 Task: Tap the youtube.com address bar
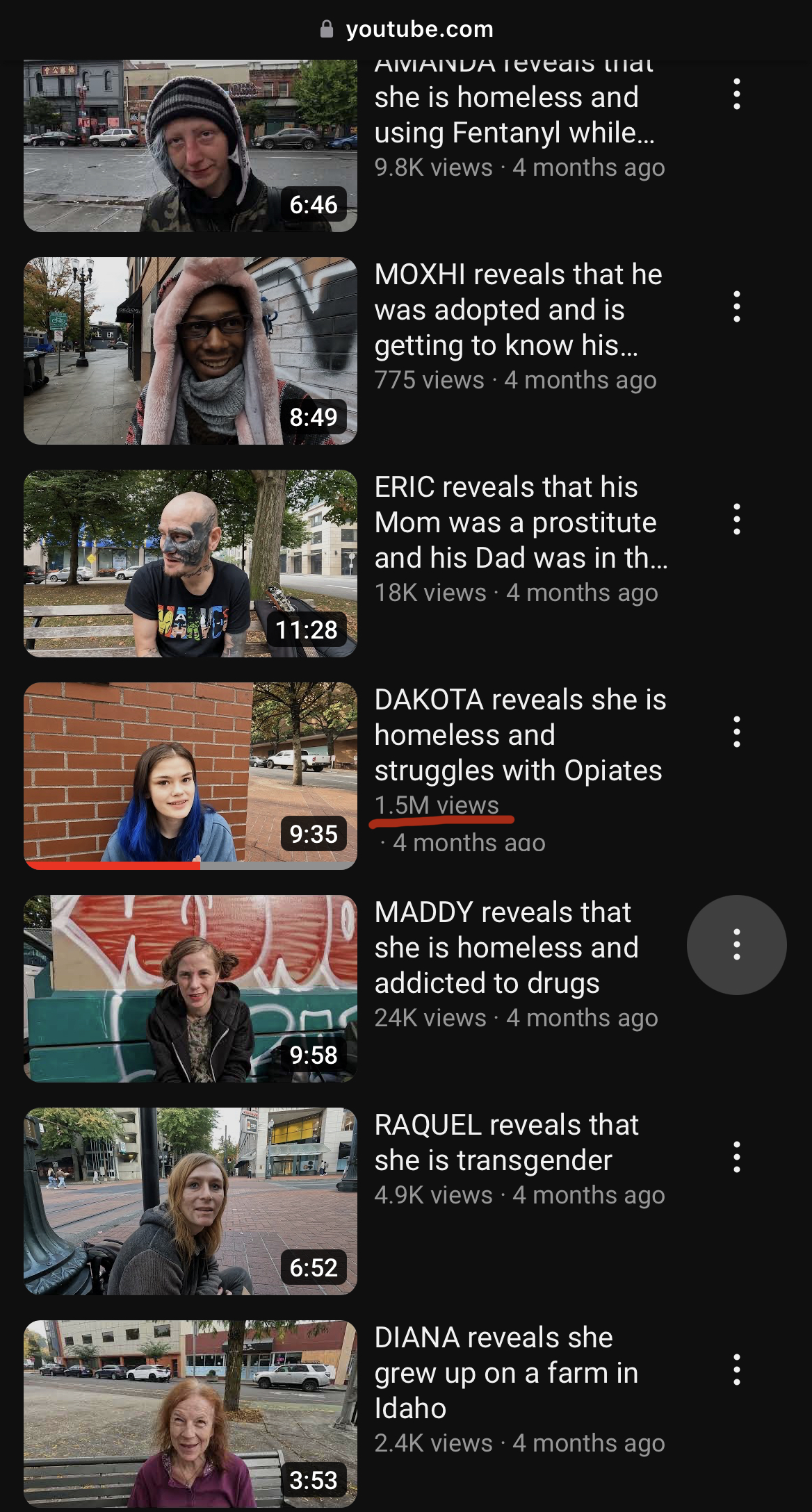(x=407, y=29)
